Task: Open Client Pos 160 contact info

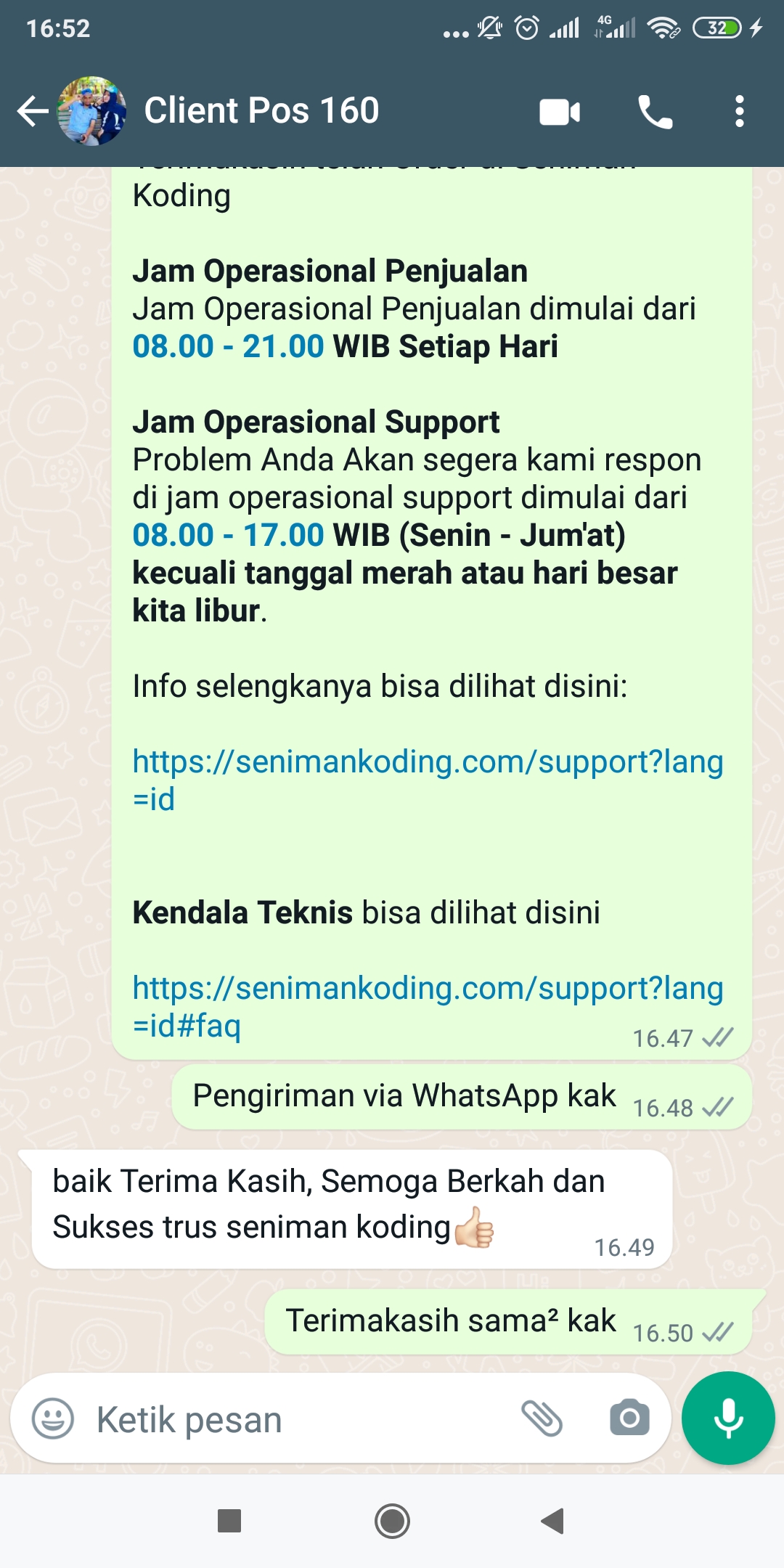Action: coord(261,110)
